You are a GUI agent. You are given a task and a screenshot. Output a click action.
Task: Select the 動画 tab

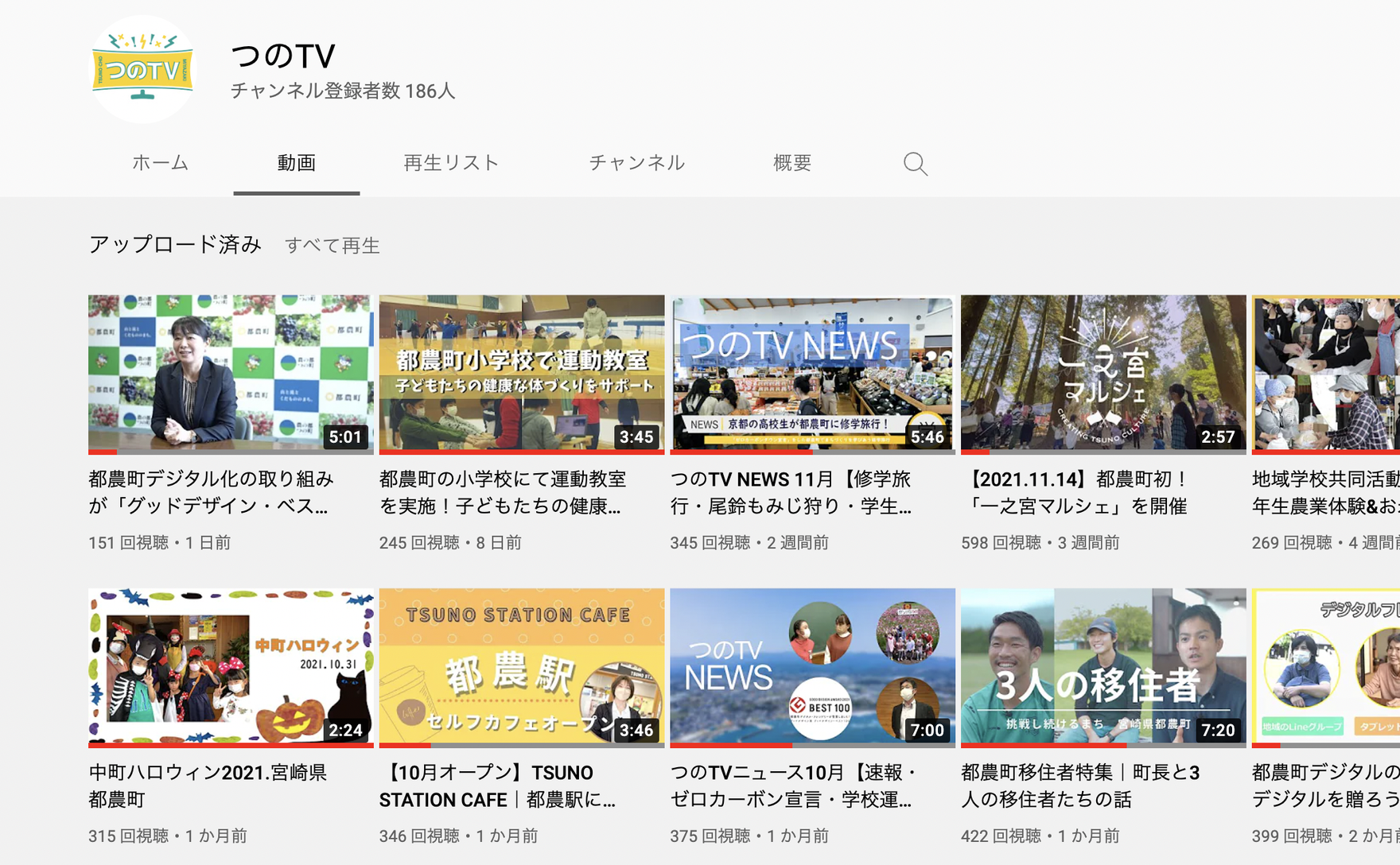click(296, 163)
